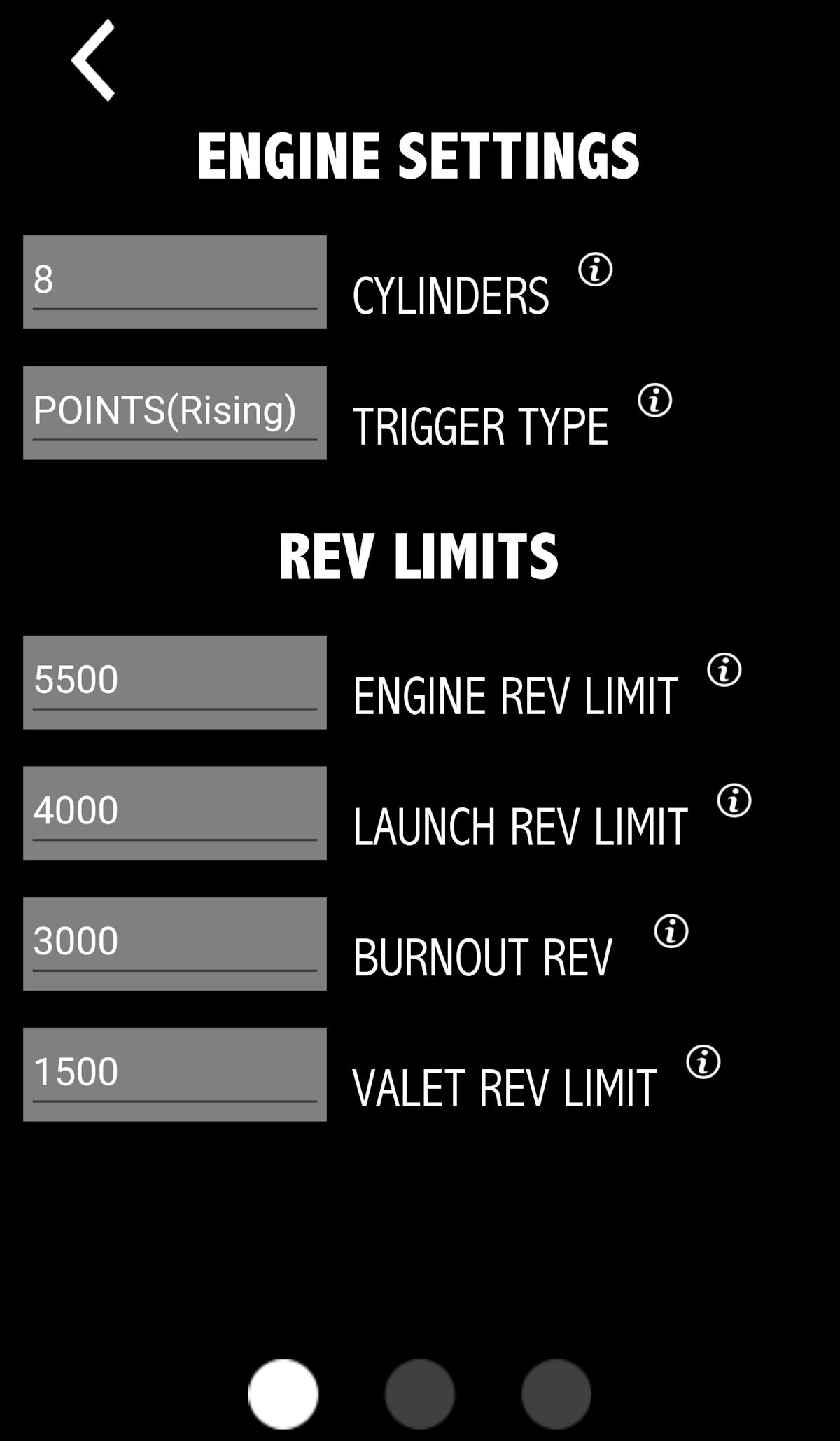Image resolution: width=840 pixels, height=1441 pixels.
Task: Jump to the third settings page dot
Action: click(556, 1393)
